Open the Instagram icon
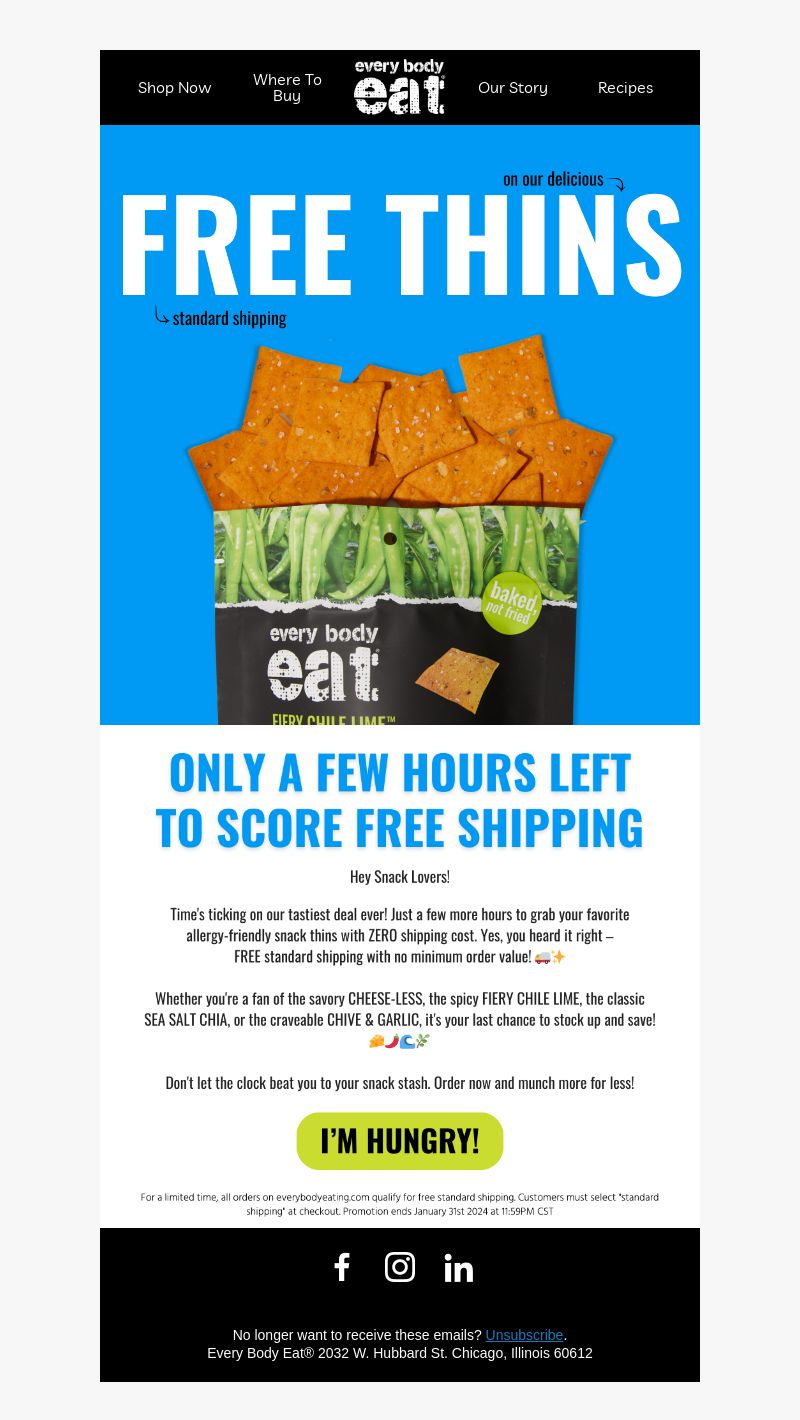 click(x=400, y=1267)
